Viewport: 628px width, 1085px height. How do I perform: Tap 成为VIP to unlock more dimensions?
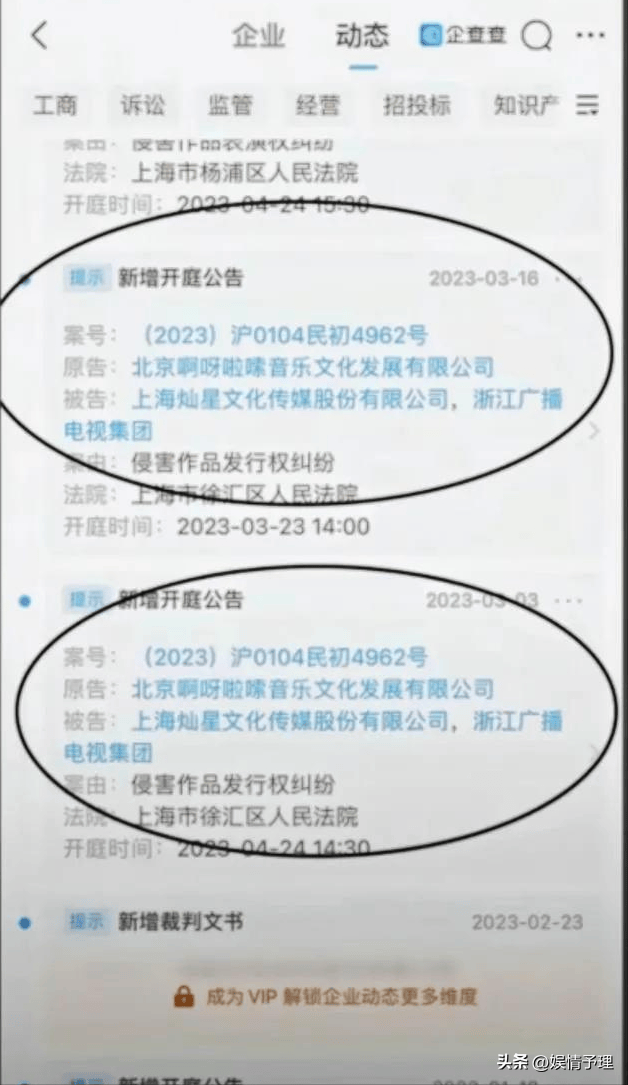tap(325, 996)
